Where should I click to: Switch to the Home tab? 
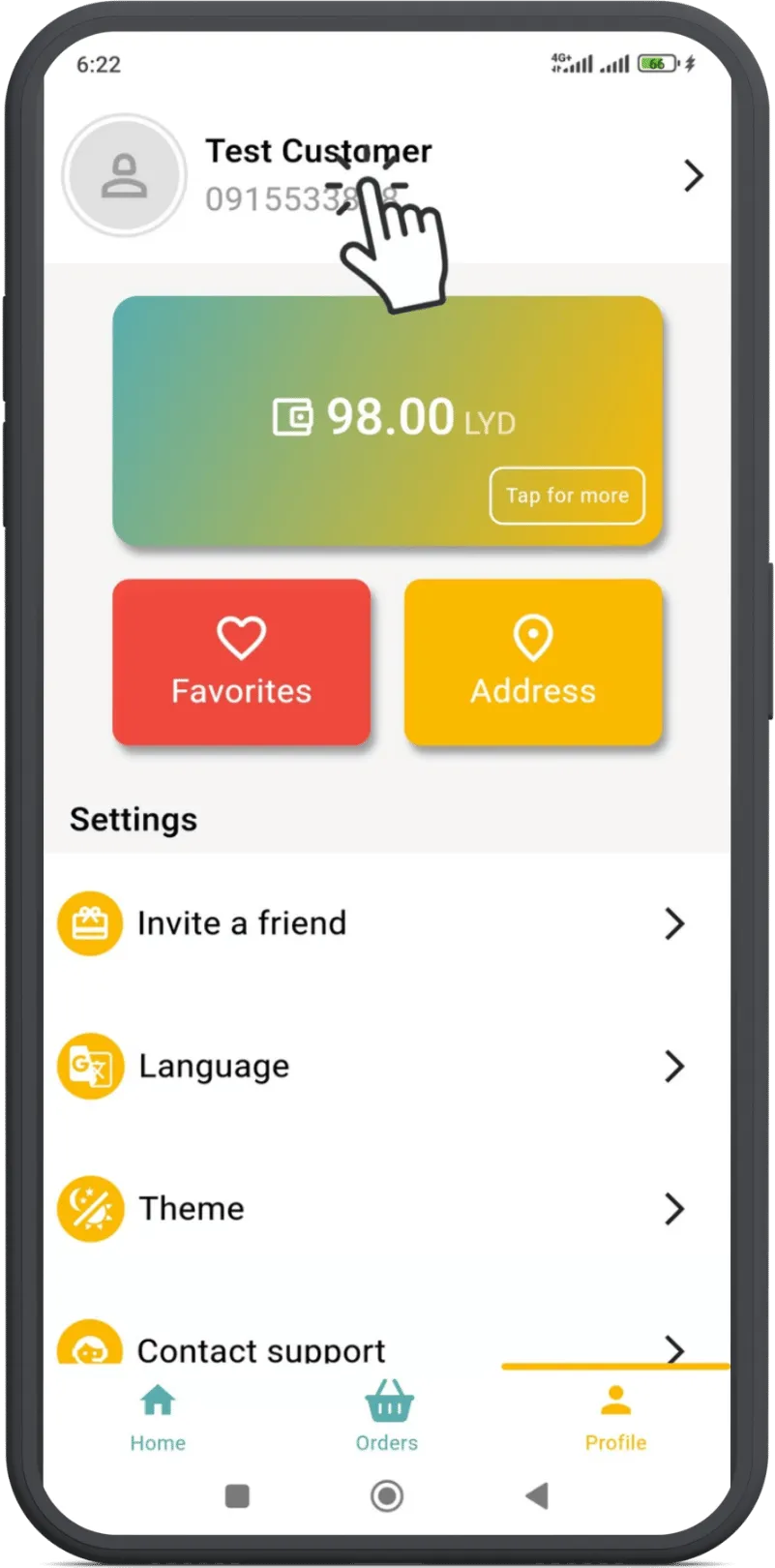[157, 1415]
